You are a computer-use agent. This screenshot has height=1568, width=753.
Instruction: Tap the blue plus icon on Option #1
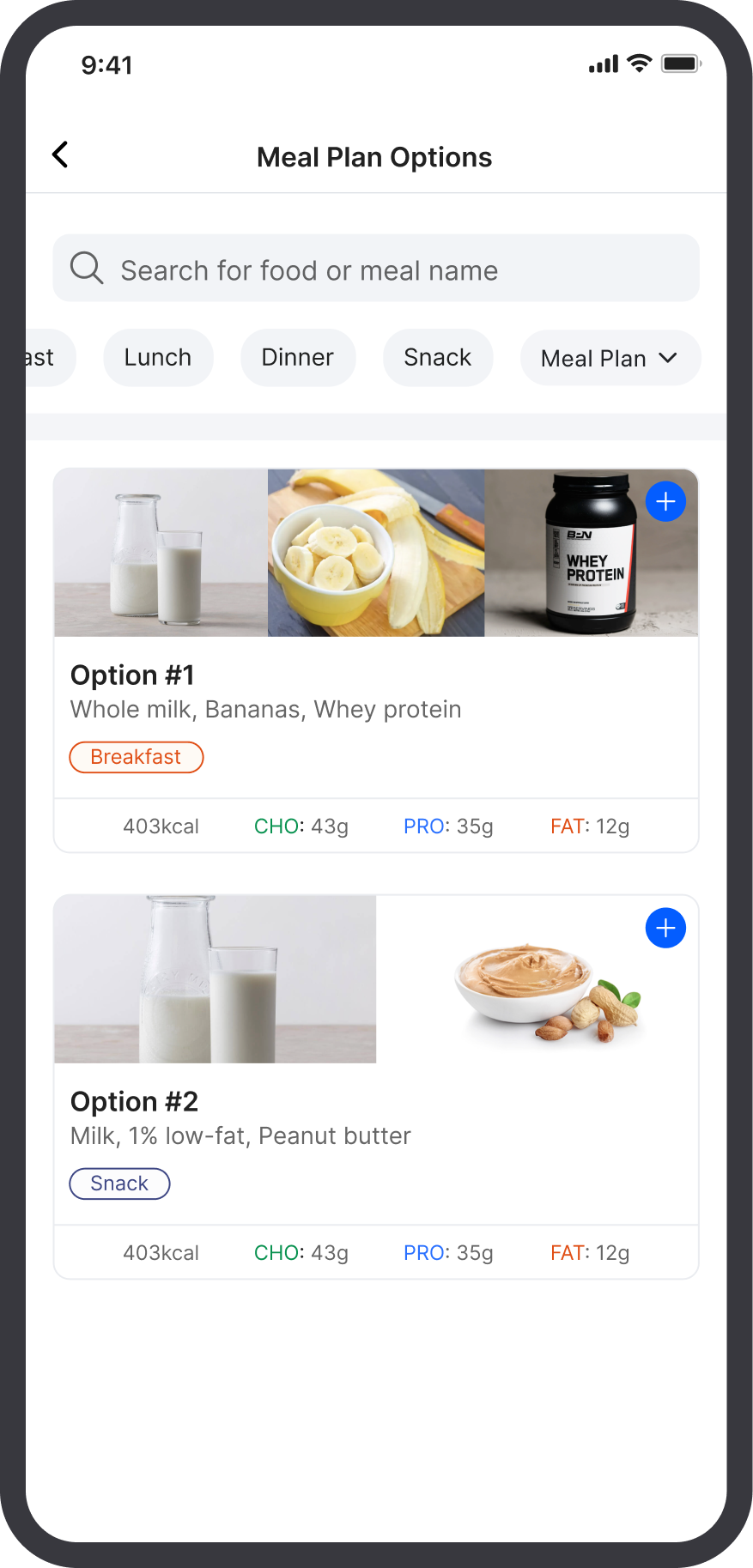pyautogui.click(x=665, y=501)
